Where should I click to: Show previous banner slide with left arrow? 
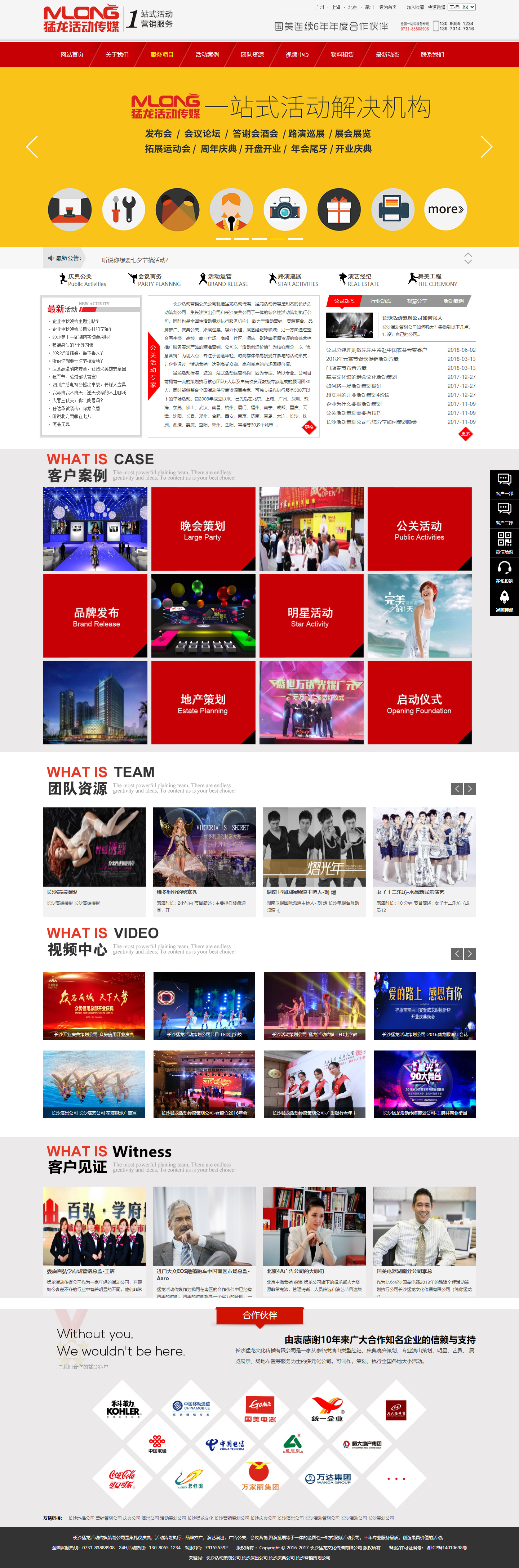pos(32,147)
